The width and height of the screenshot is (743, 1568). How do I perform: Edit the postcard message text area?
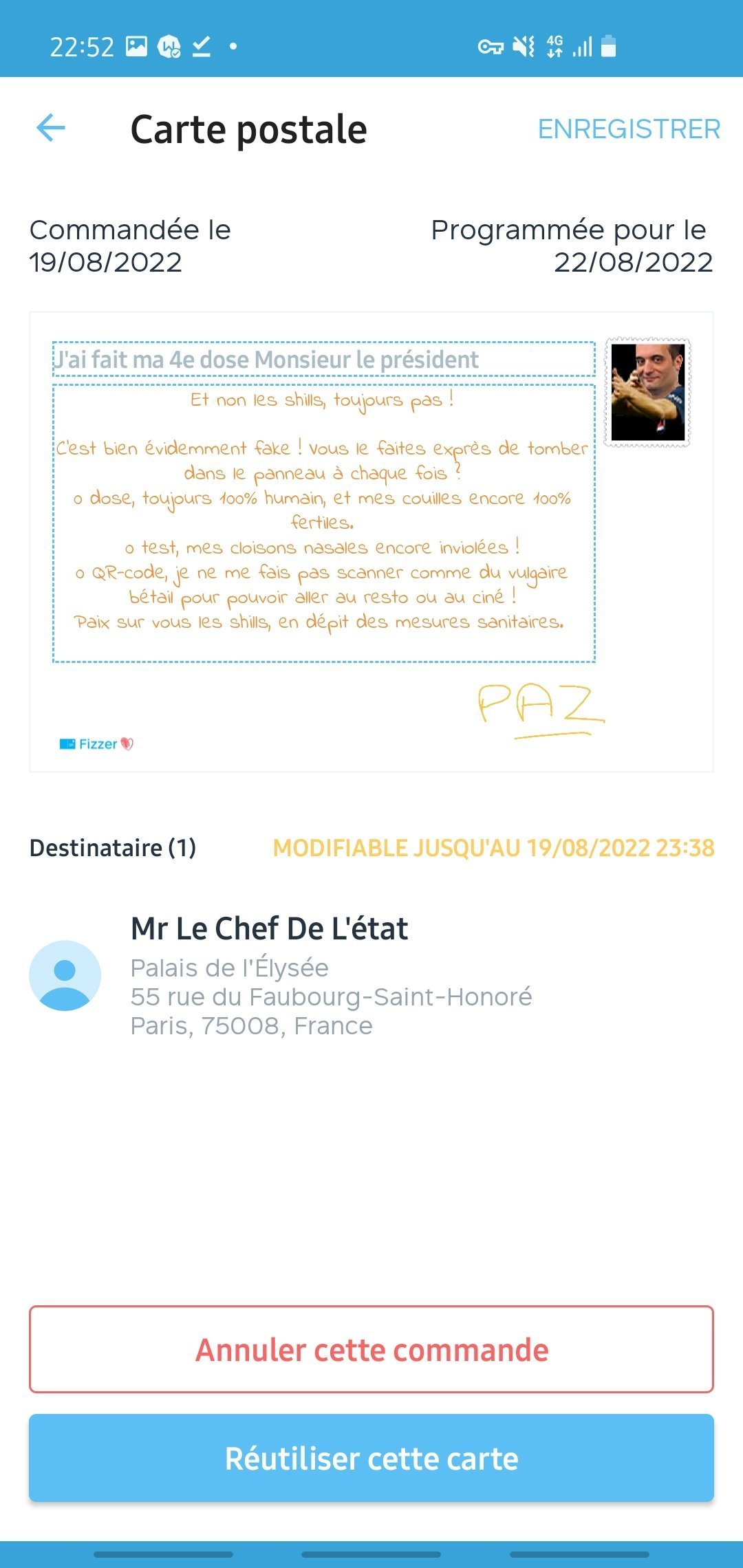[324, 523]
